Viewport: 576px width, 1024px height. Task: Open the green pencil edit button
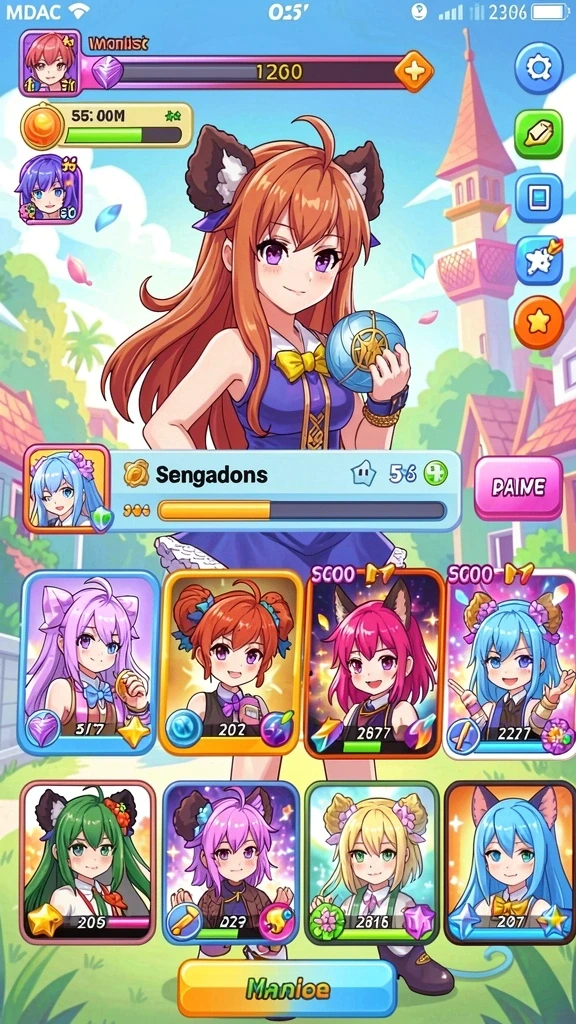point(538,133)
